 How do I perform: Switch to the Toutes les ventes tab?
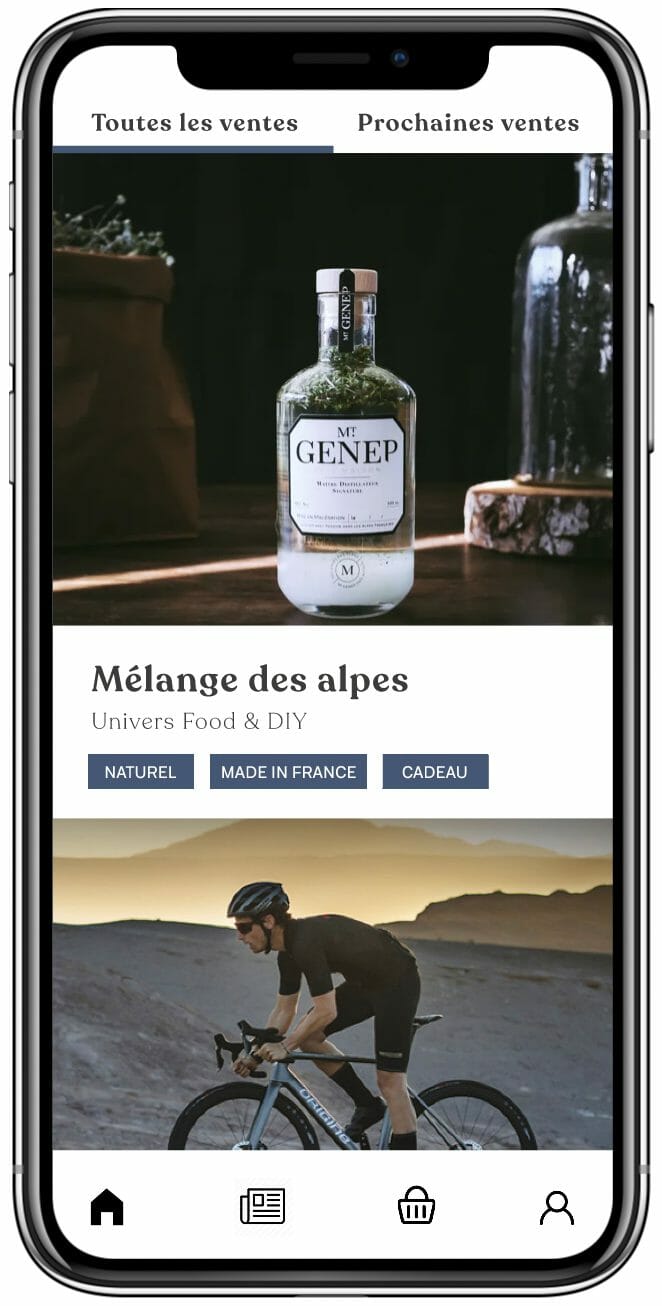coord(194,123)
